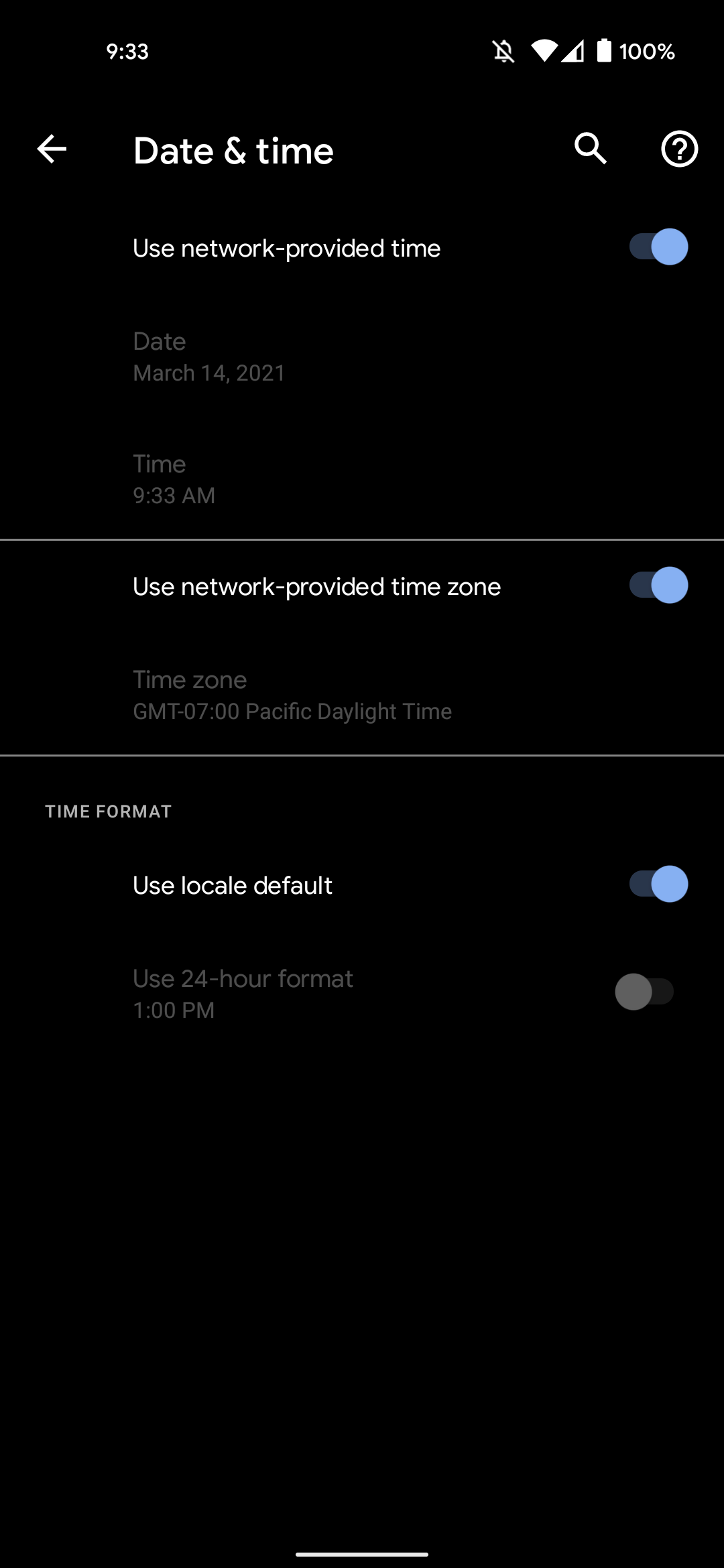This screenshot has width=724, height=1568.
Task: Go back from Date & time settings
Action: pyautogui.click(x=52, y=149)
